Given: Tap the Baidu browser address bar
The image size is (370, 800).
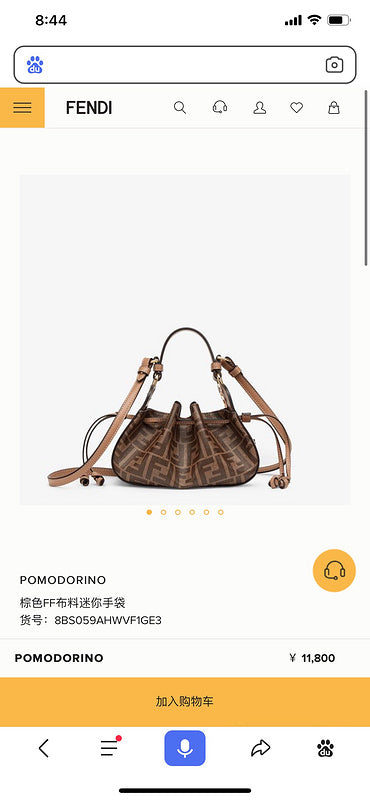Looking at the screenshot, I should point(185,65).
